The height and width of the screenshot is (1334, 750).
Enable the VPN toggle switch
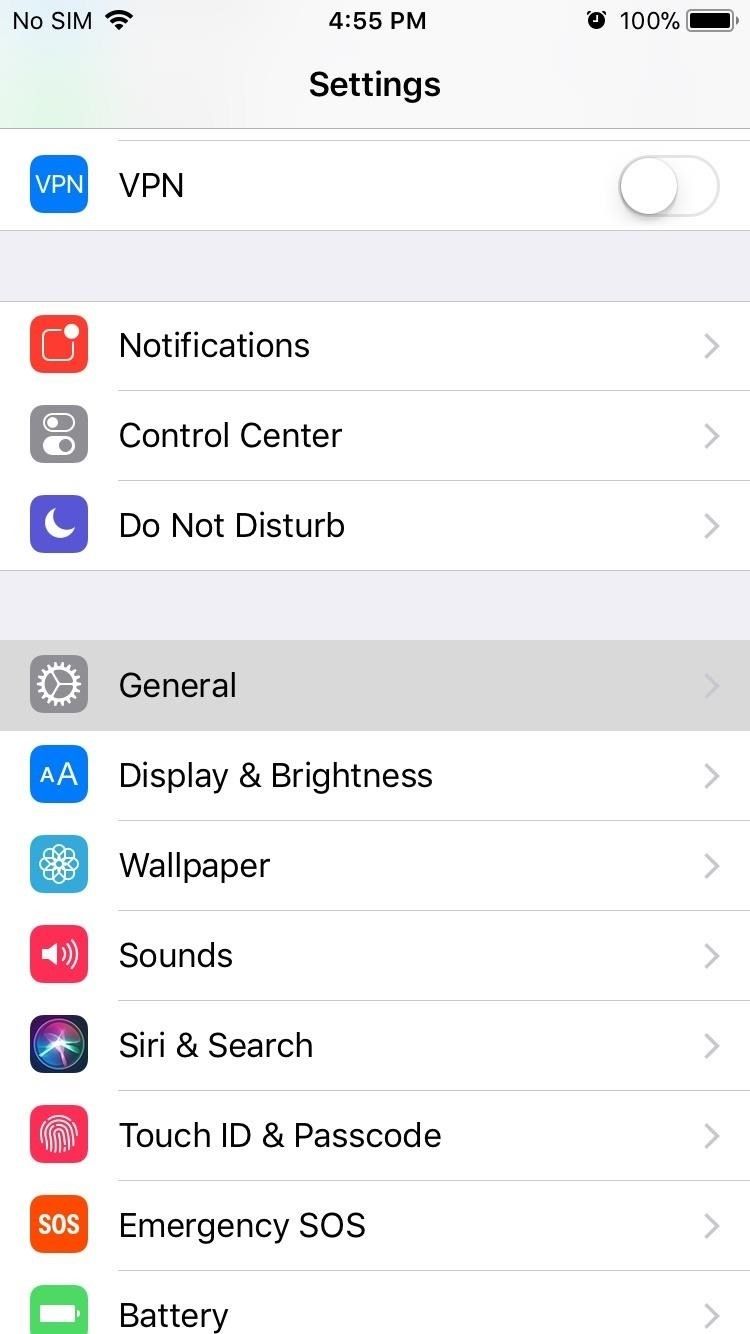668,185
